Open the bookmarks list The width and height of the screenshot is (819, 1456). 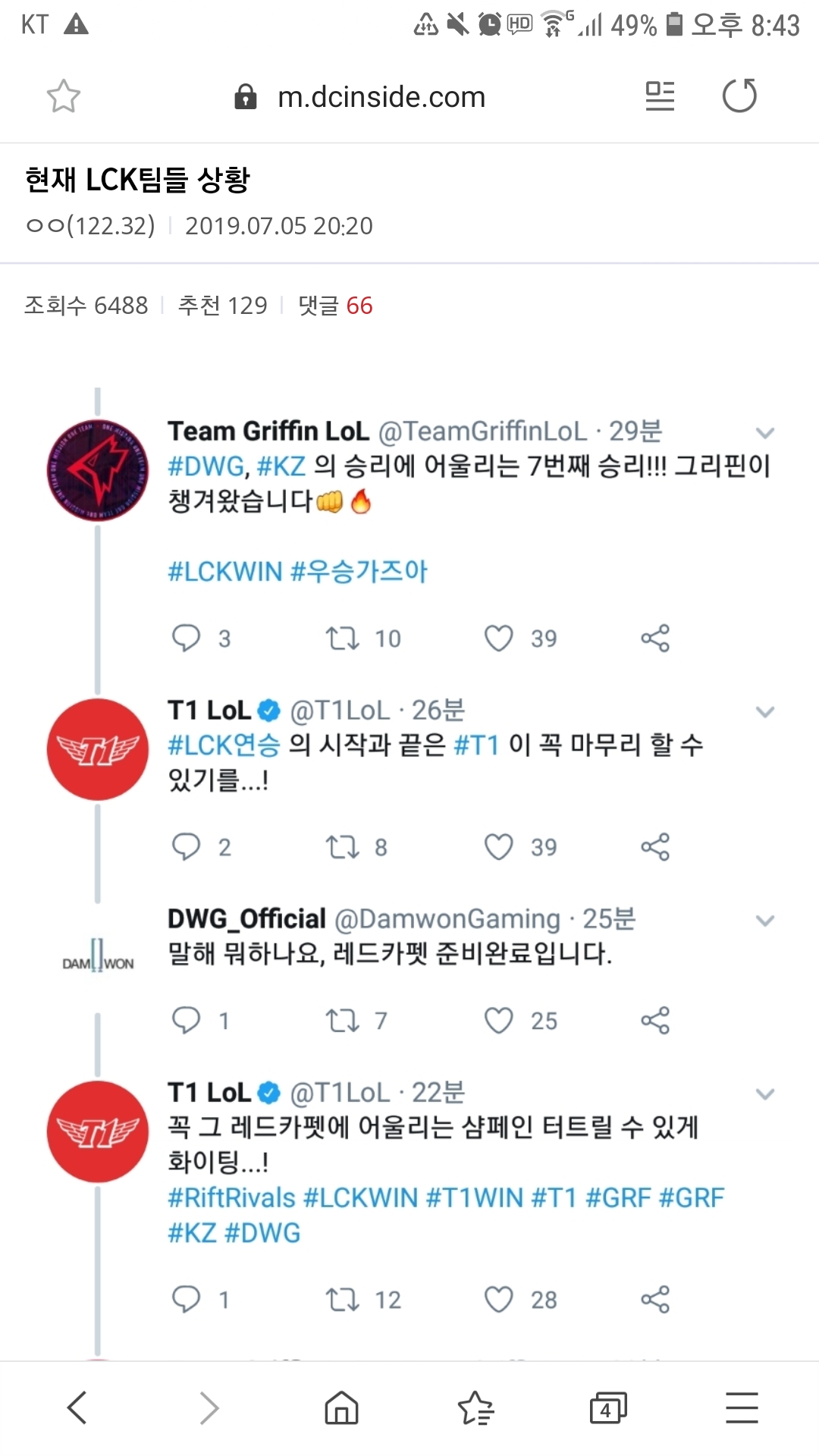click(476, 1408)
